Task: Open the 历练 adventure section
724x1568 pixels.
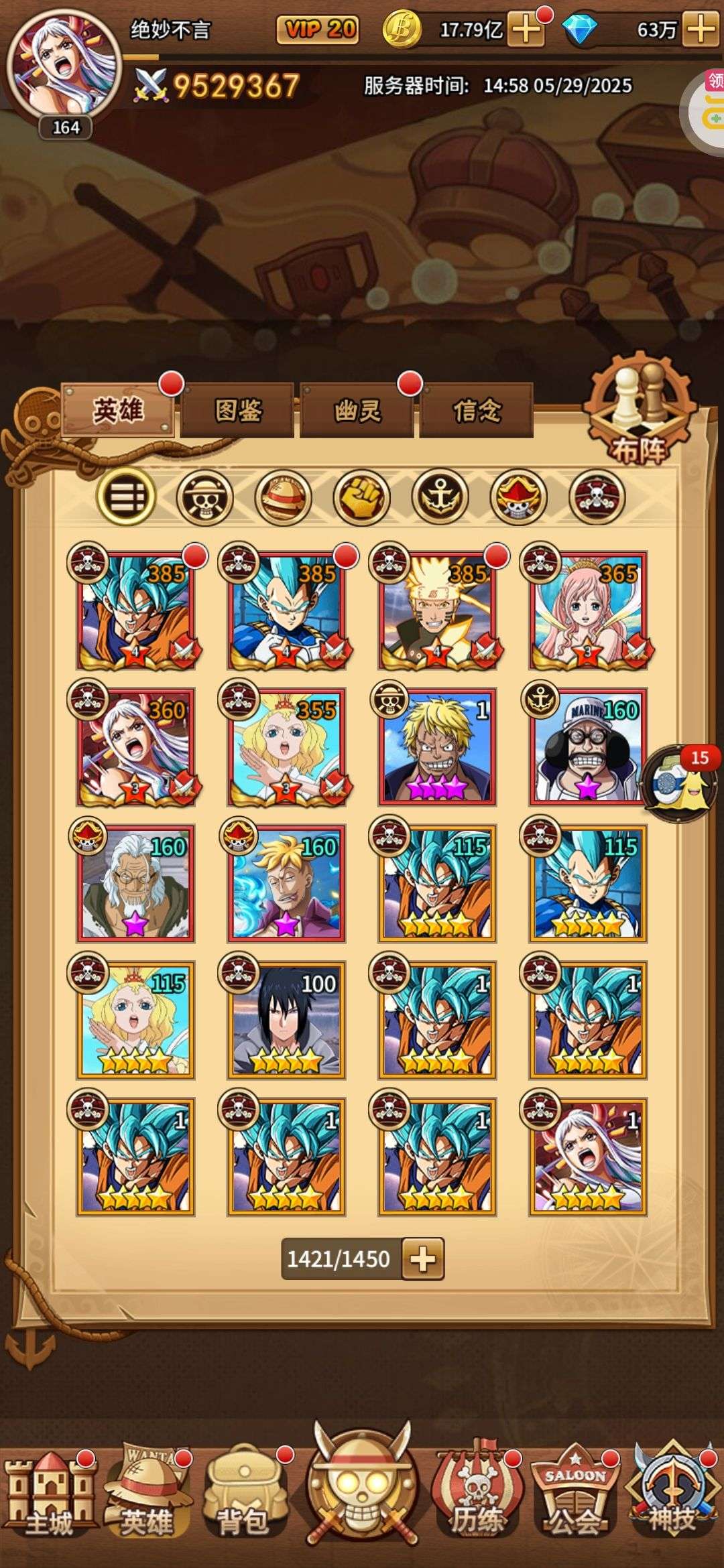Action: (476, 1493)
